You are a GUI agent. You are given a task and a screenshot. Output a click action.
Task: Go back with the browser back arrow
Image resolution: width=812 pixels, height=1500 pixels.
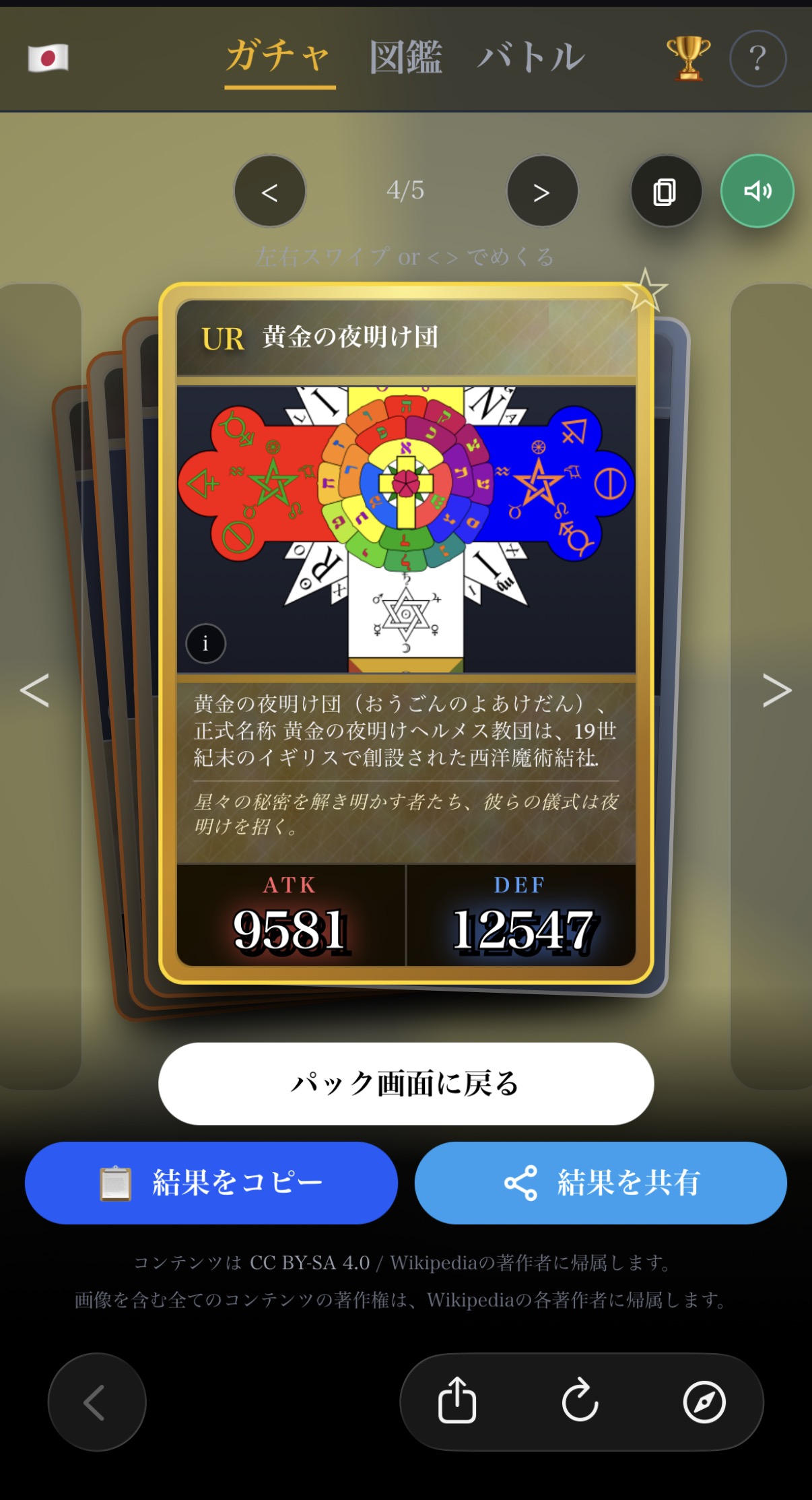(96, 1402)
